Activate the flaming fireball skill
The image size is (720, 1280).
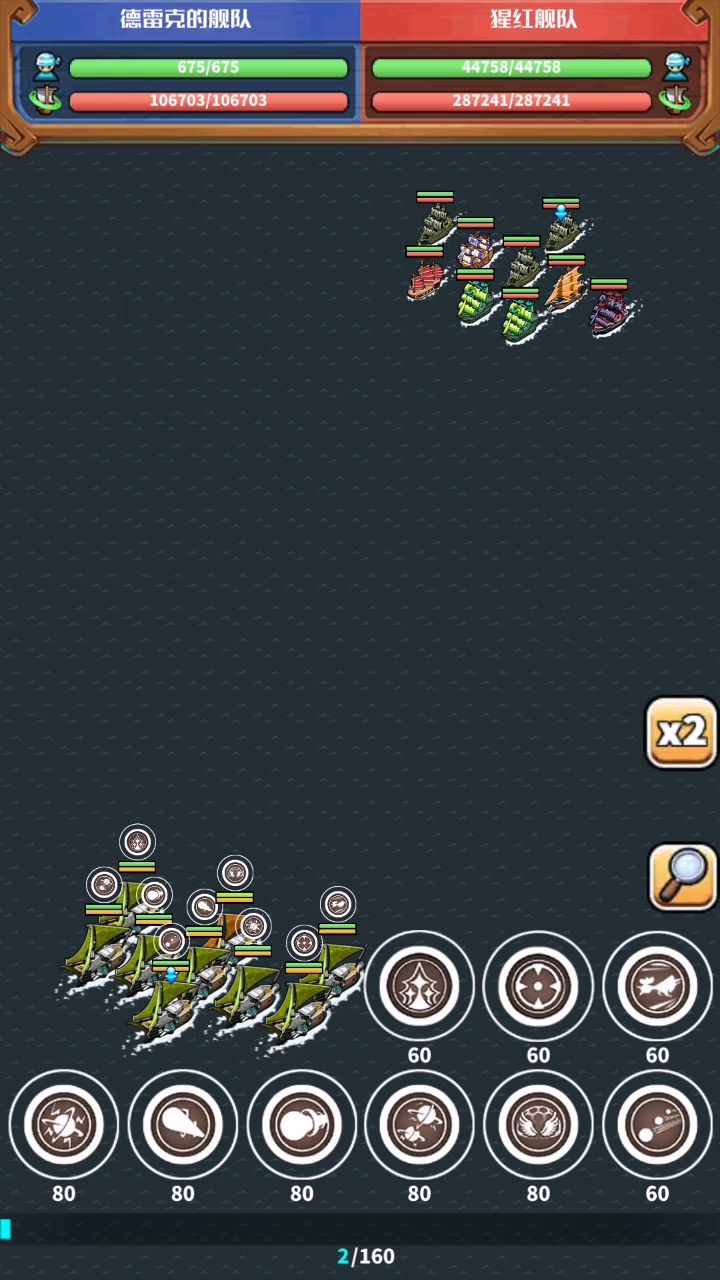pos(301,1124)
